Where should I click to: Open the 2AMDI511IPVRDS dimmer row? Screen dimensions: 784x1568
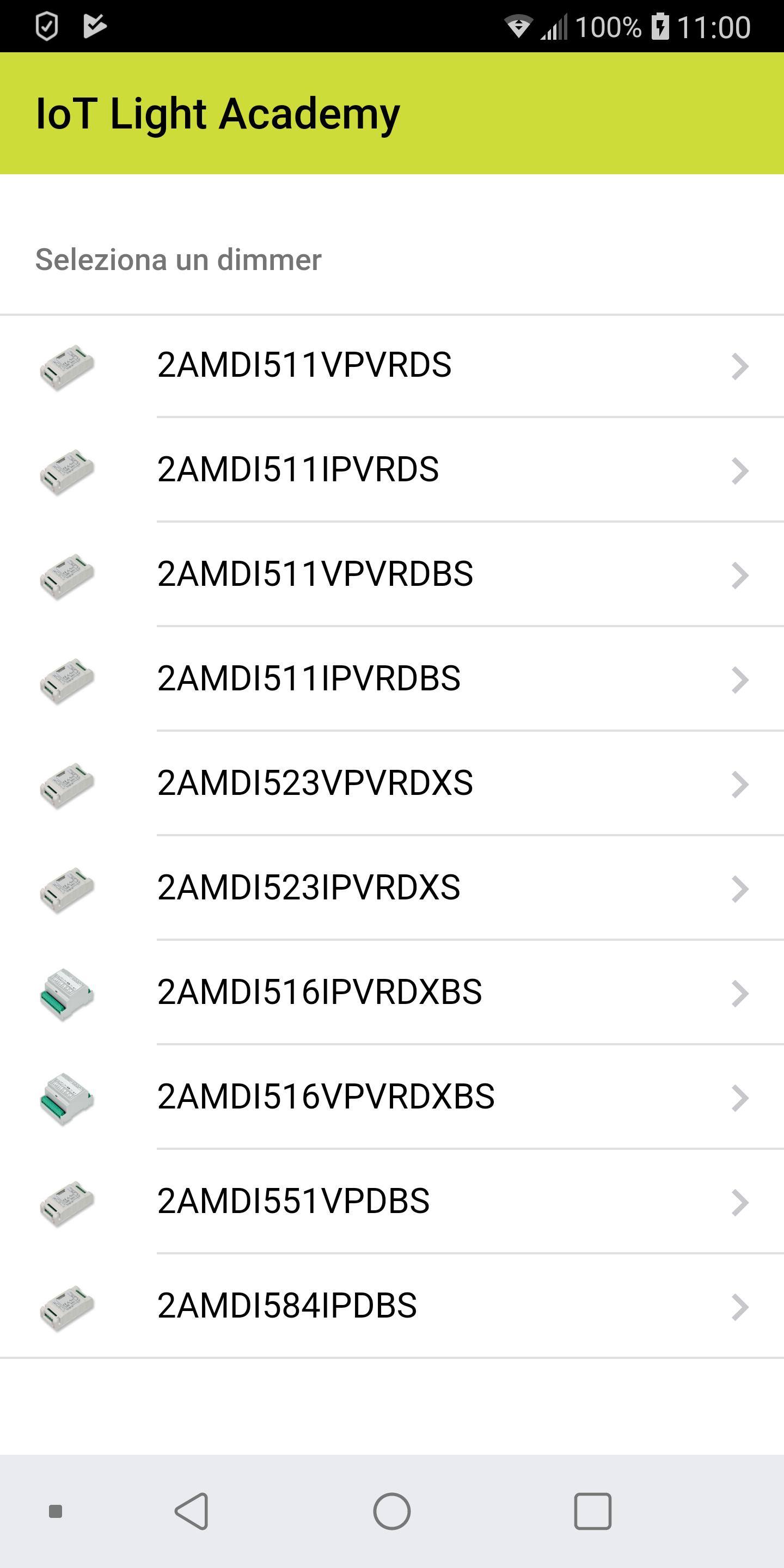[x=392, y=470]
